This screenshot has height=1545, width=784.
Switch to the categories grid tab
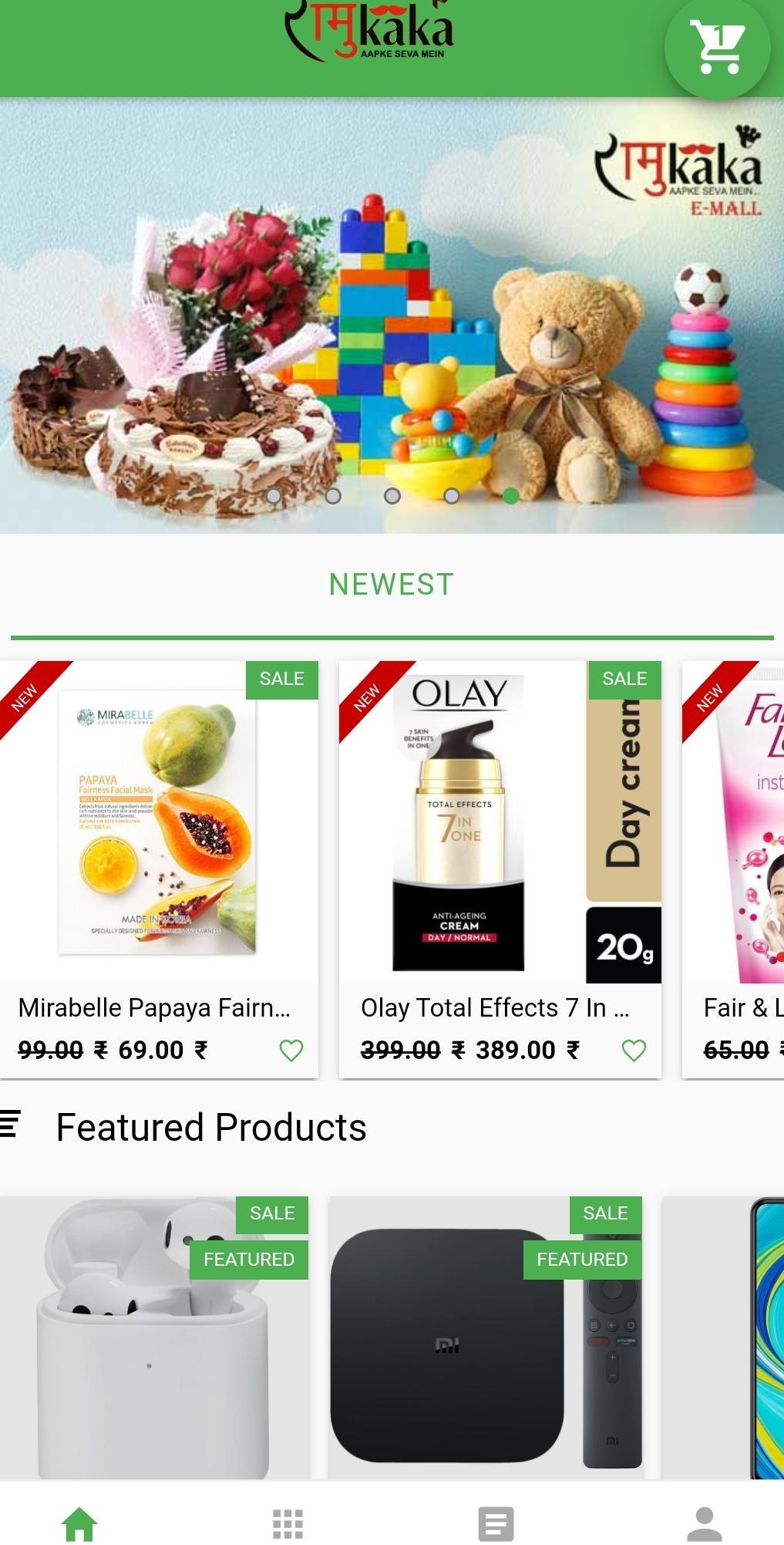coord(288,1524)
